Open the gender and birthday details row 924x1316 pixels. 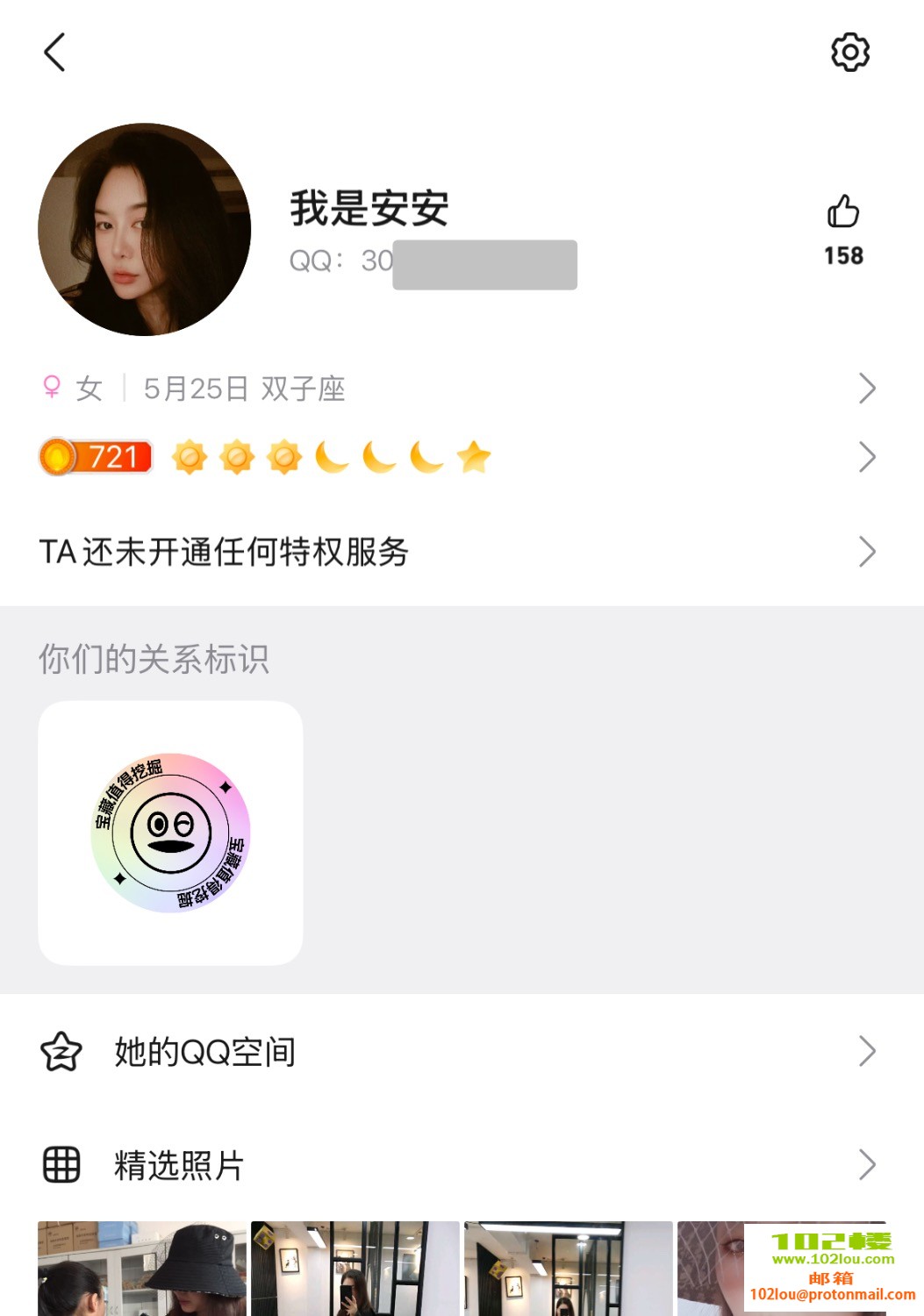[456, 389]
